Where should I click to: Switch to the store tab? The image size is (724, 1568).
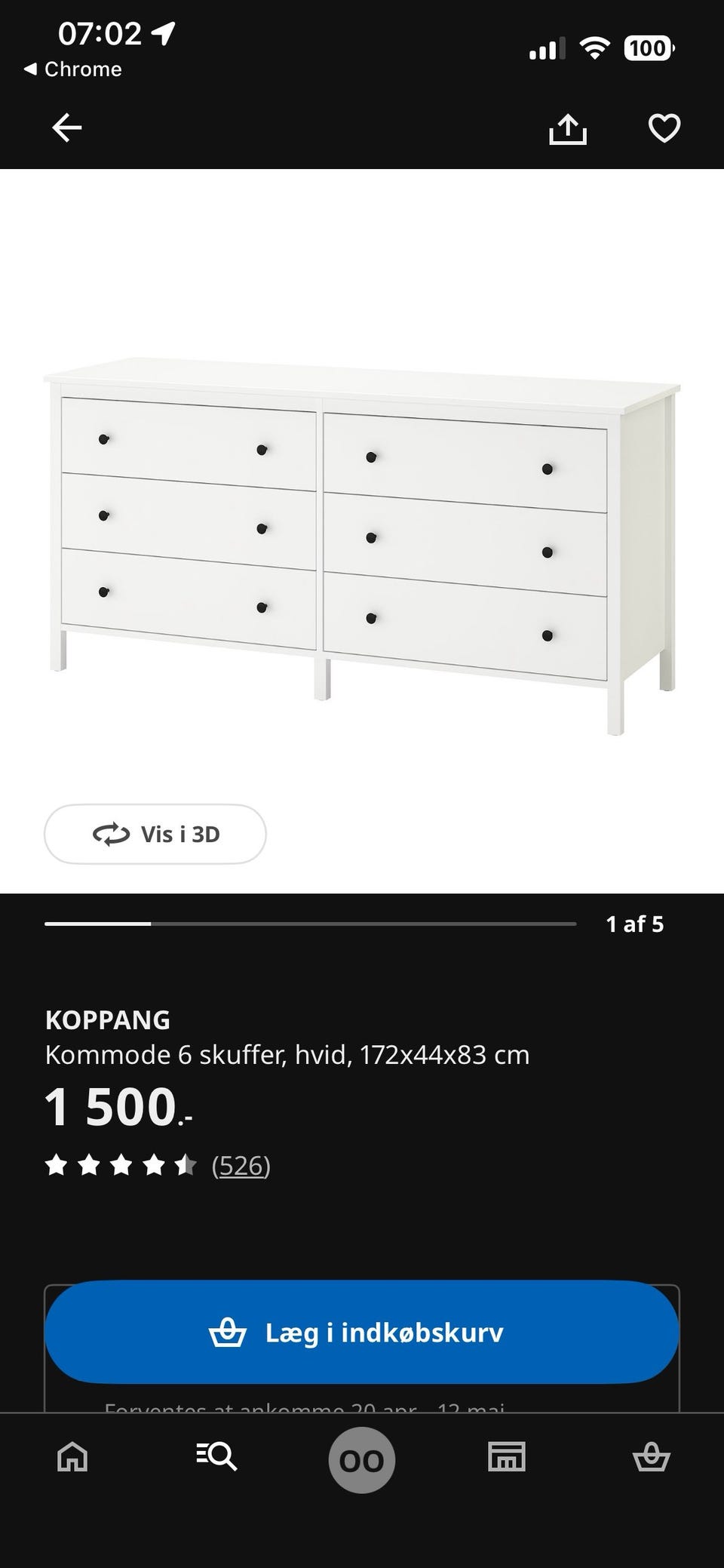coord(507,1456)
